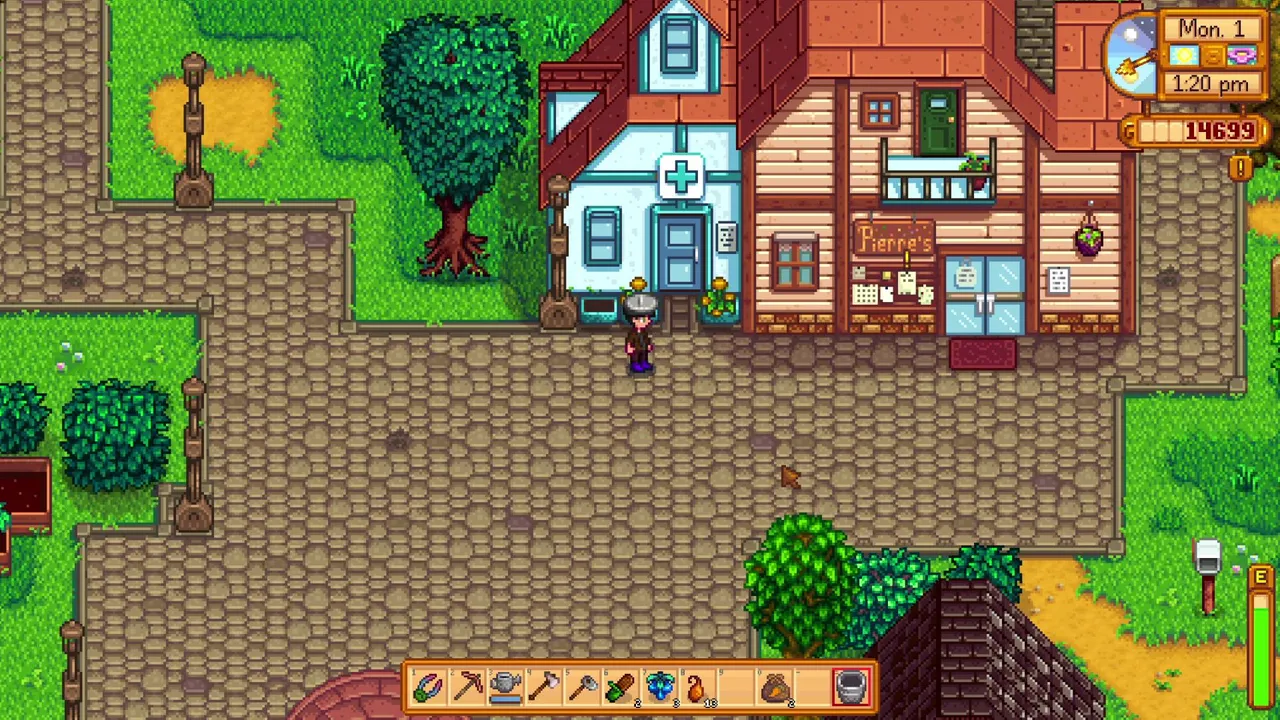Screen dimensions: 1280x720
Task: Enter the clinic's blue front door
Action: (x=680, y=256)
